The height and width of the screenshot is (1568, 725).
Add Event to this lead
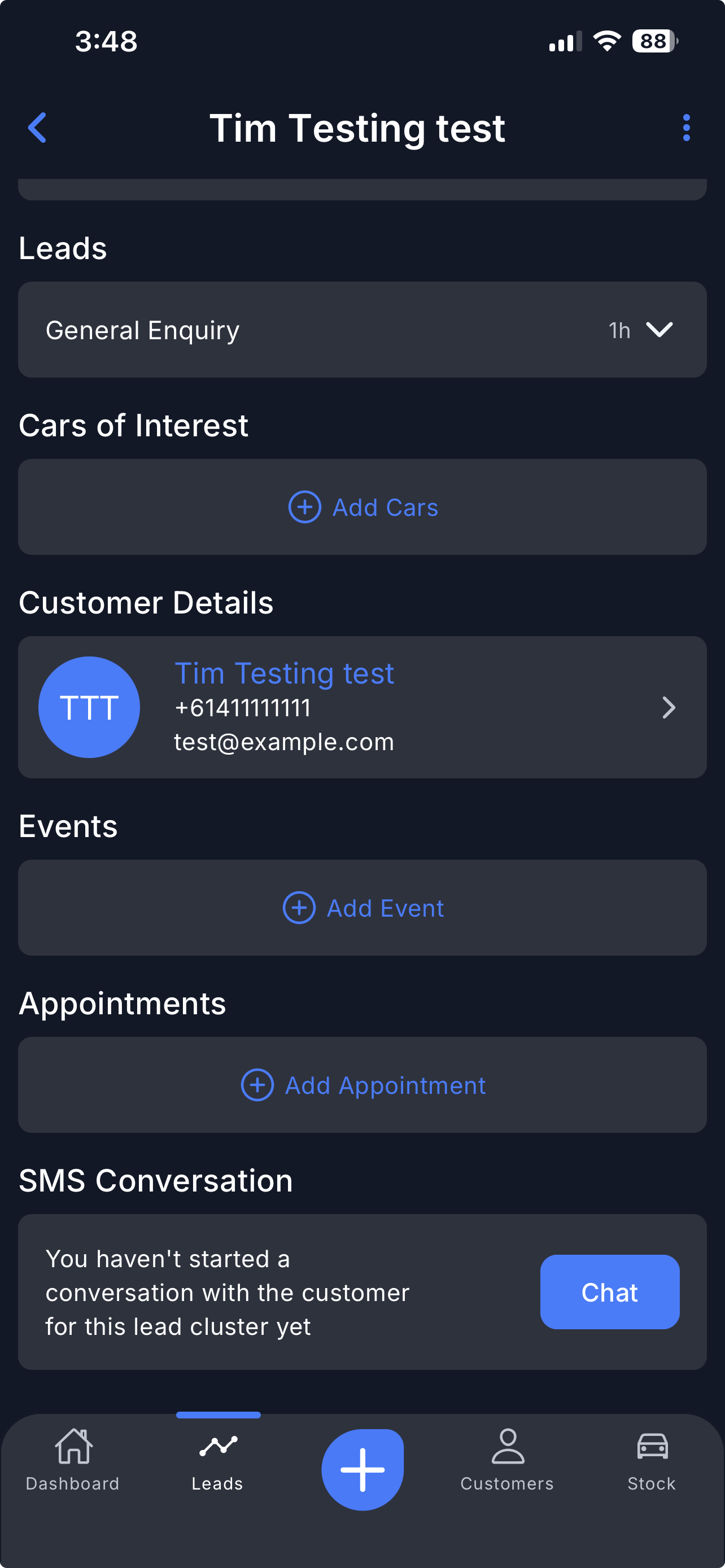pyautogui.click(x=363, y=908)
